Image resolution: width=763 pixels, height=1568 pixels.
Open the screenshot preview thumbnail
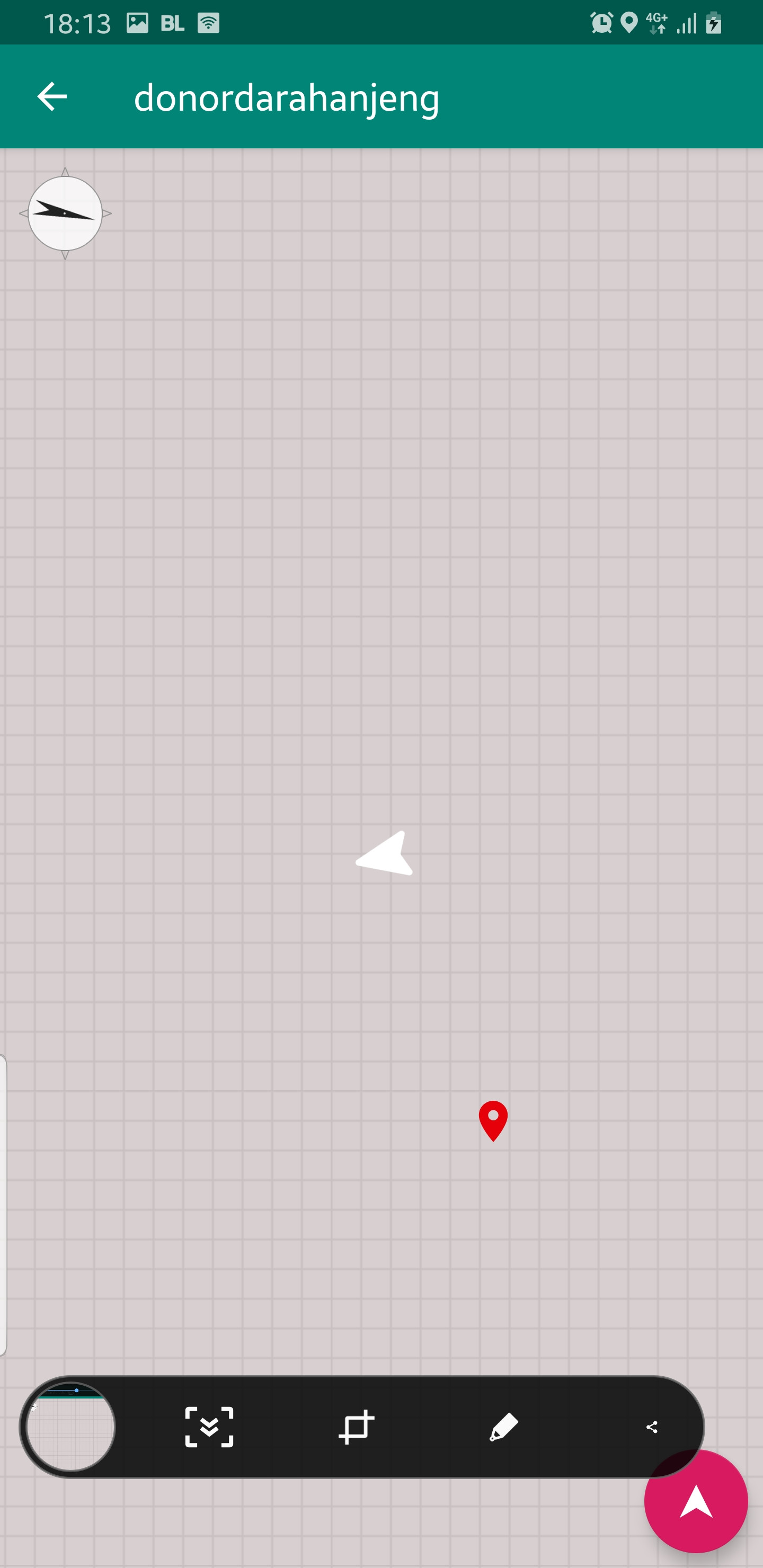[x=70, y=1426]
